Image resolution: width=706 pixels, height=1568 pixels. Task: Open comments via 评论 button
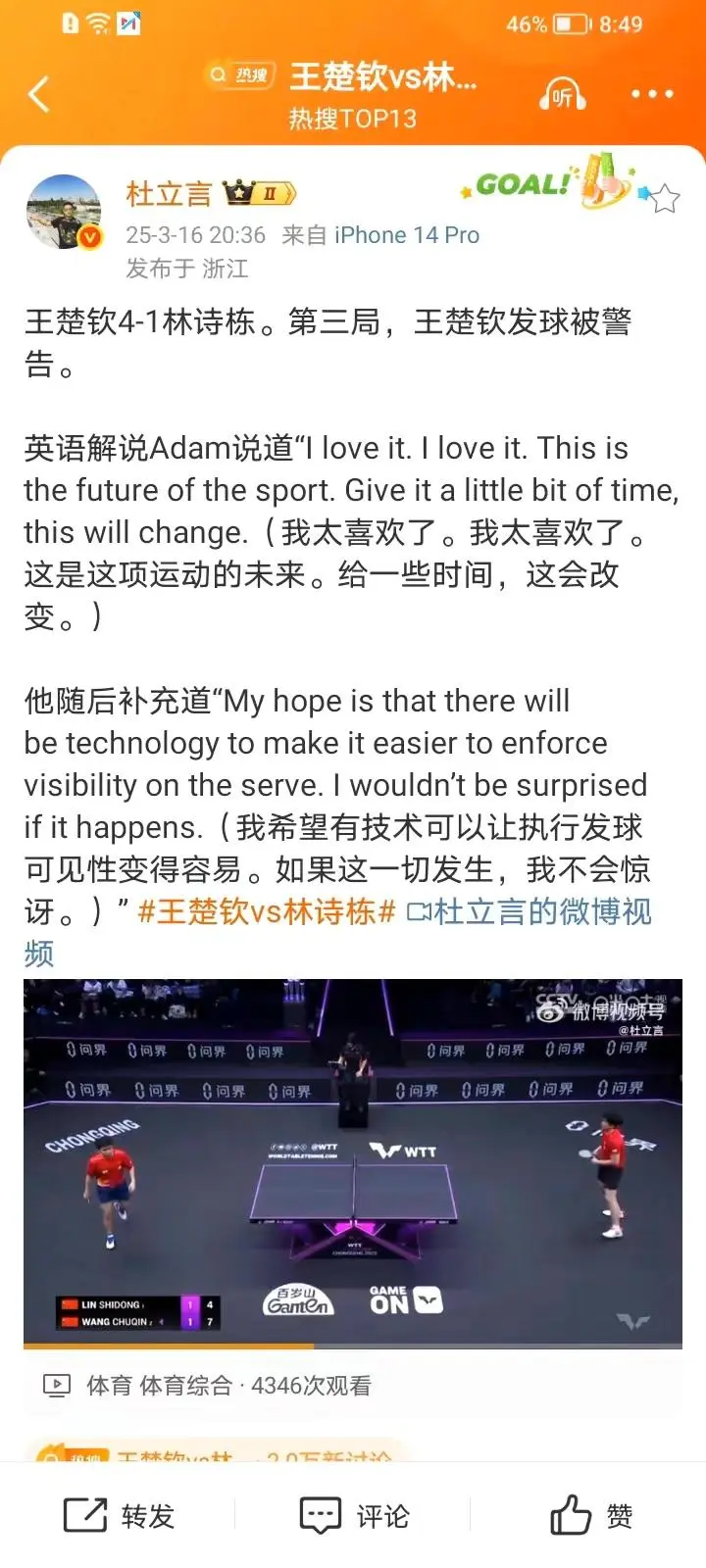point(354,1515)
